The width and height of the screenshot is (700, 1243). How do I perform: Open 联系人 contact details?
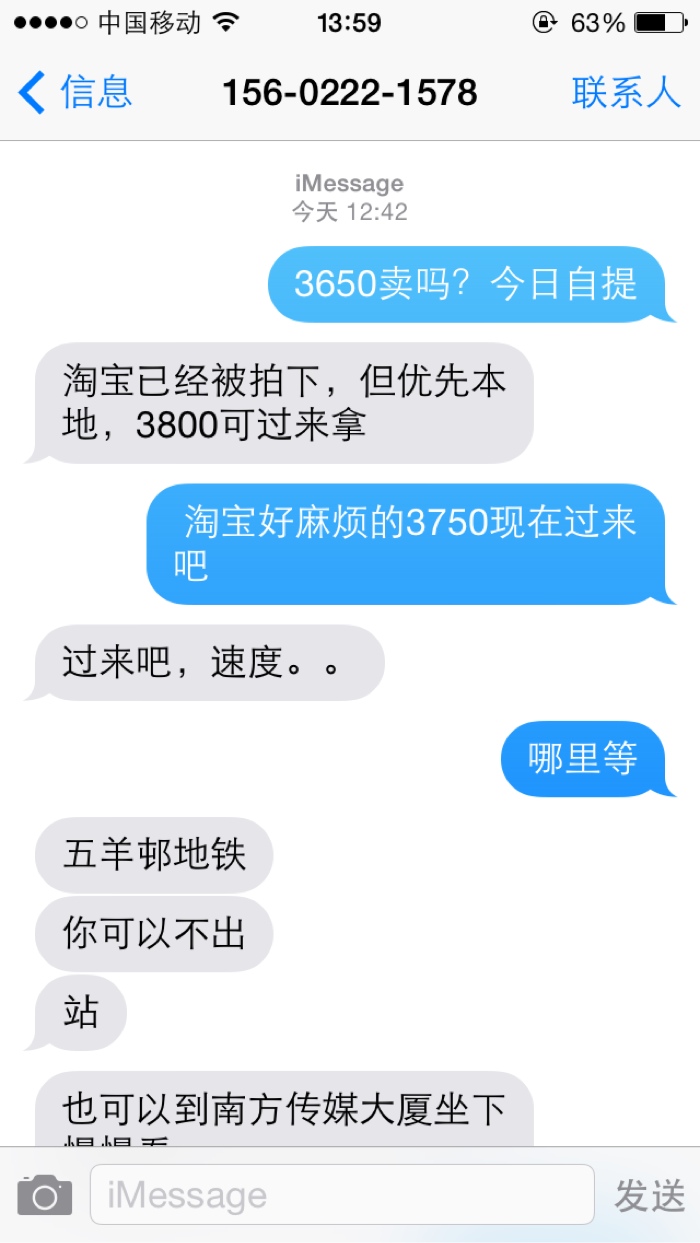pos(626,93)
